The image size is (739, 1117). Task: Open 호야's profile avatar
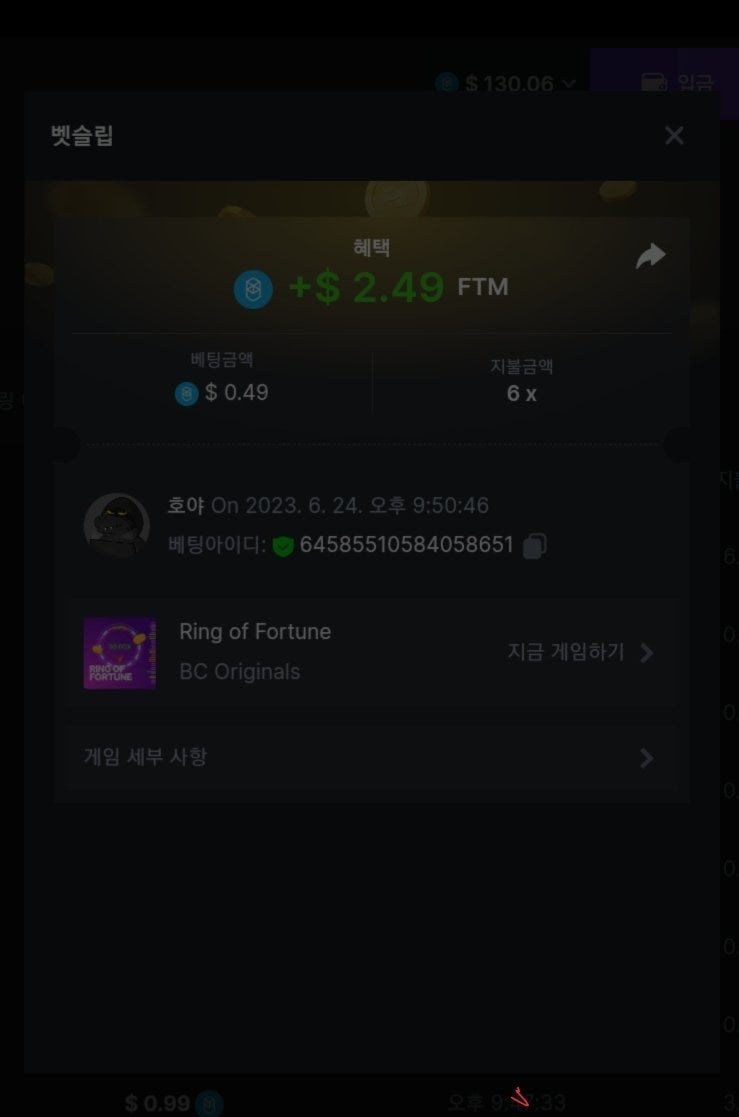tap(117, 525)
